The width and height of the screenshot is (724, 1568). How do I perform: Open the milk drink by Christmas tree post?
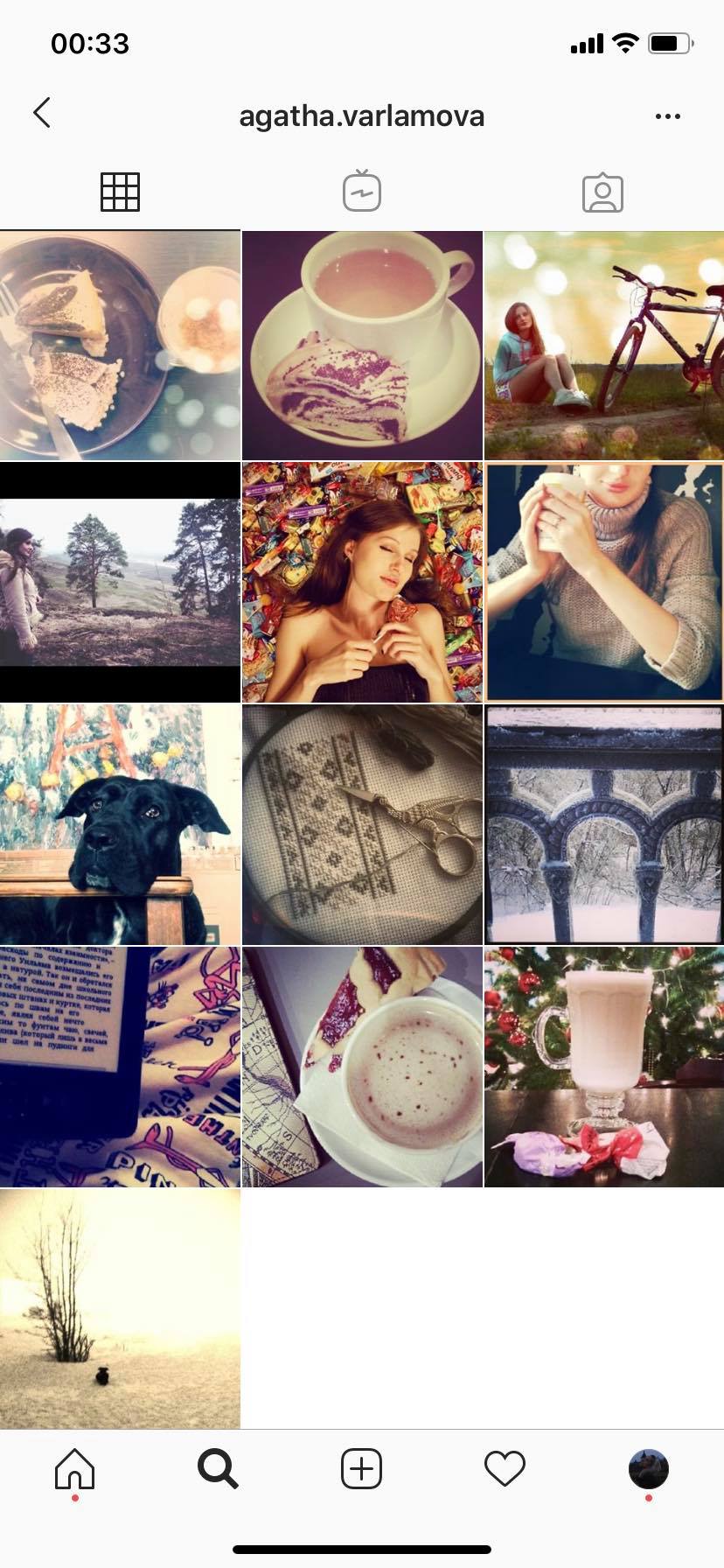(x=603, y=1066)
